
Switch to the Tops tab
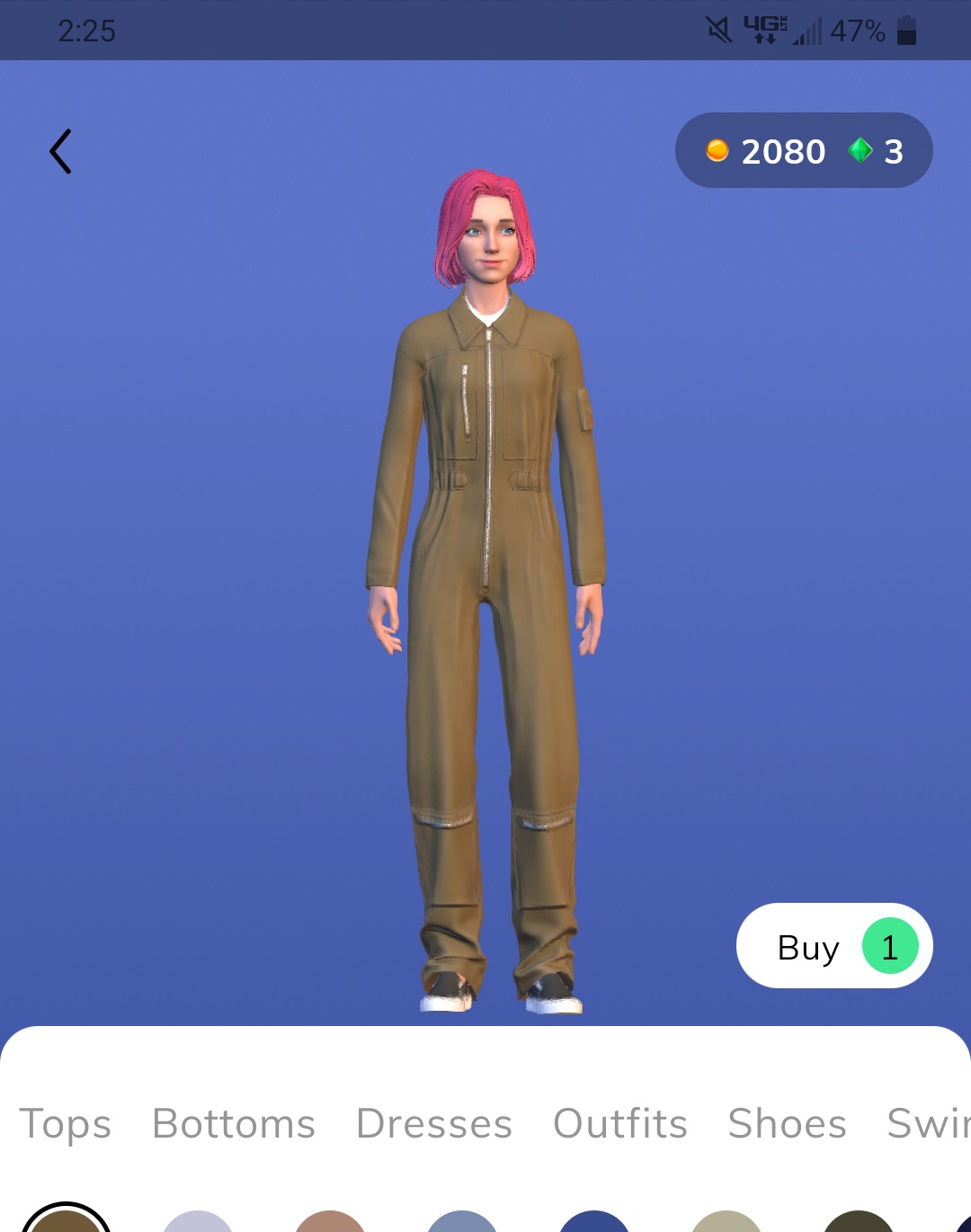[65, 1123]
